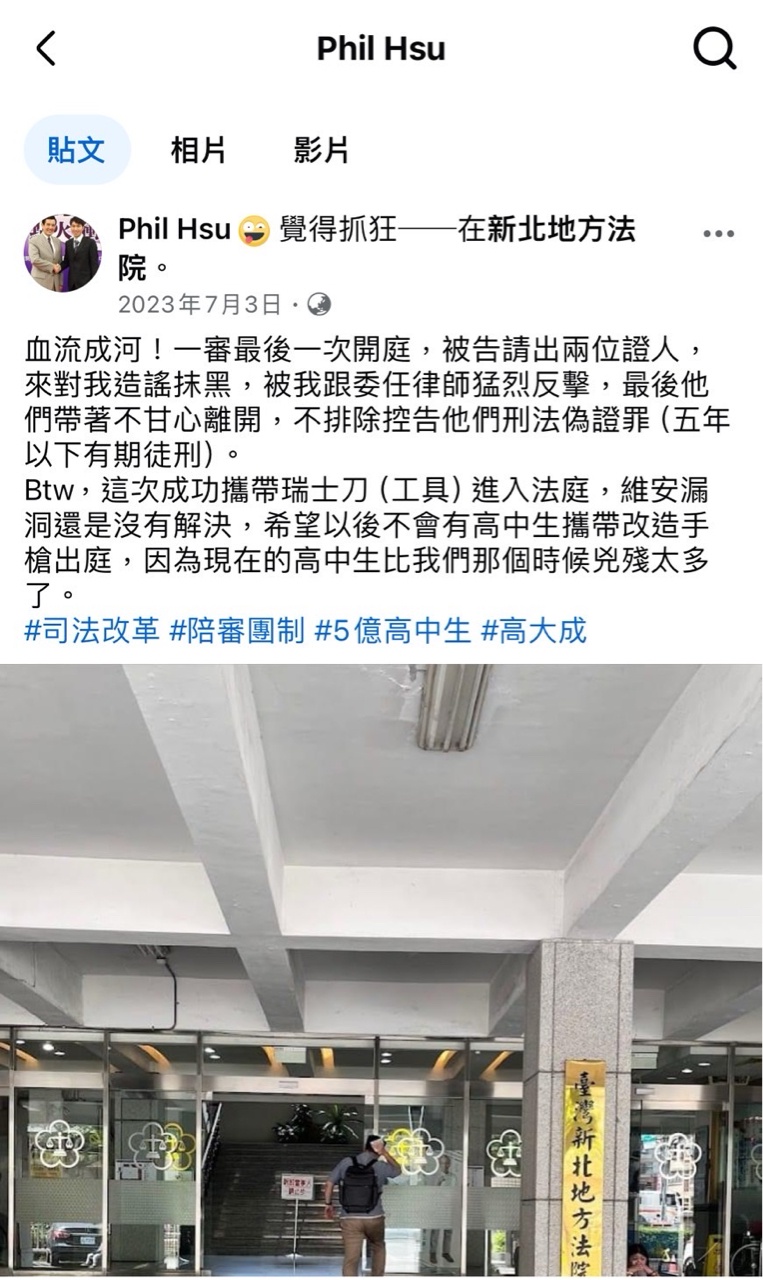The height and width of the screenshot is (1280, 763).
Task: Open Phil Hsu's profile picture
Action: [63, 252]
